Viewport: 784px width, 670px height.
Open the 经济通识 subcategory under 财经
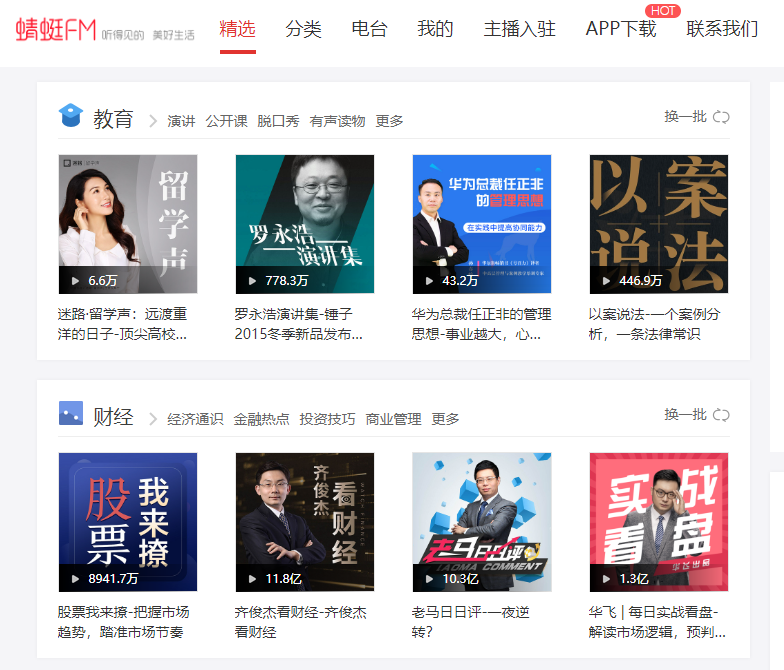coord(195,419)
